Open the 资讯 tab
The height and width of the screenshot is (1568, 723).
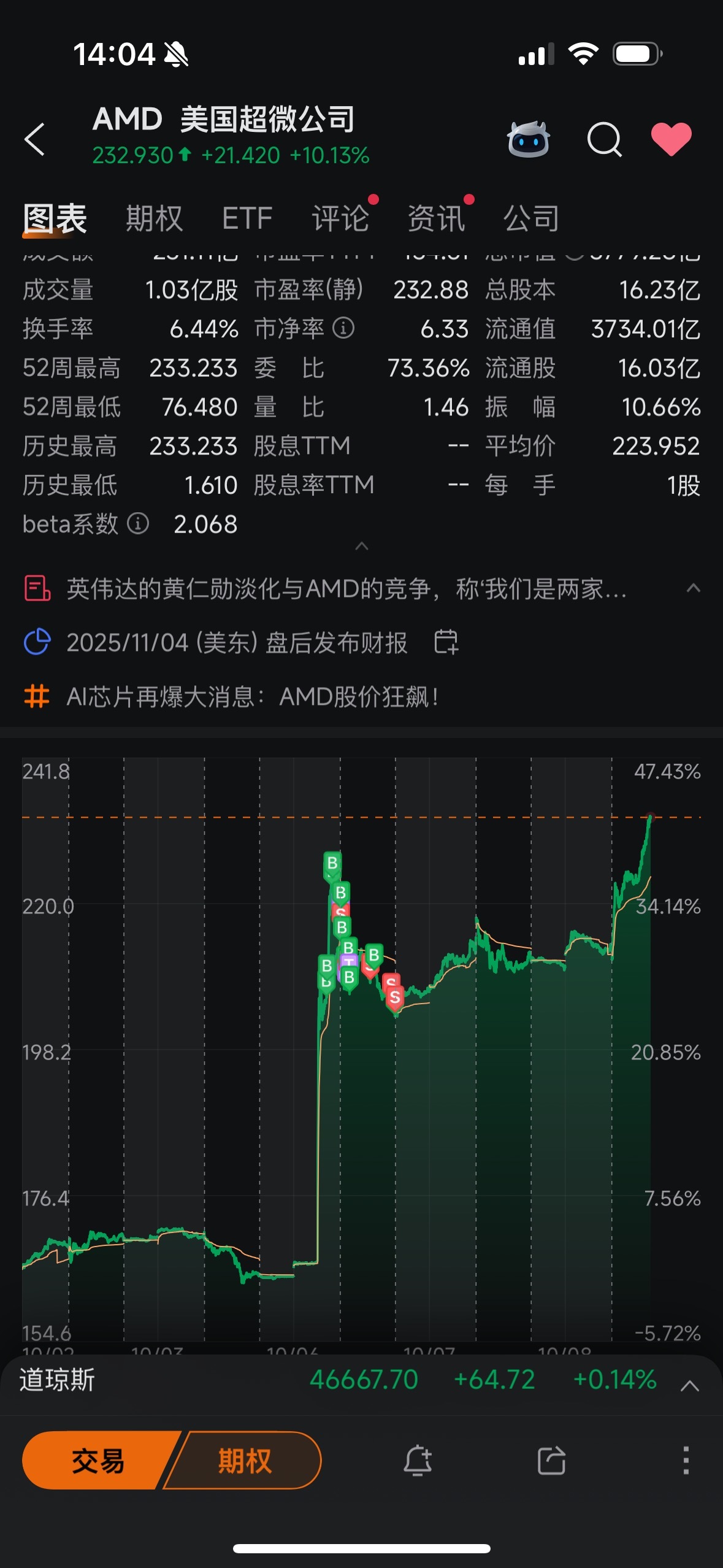tap(436, 218)
